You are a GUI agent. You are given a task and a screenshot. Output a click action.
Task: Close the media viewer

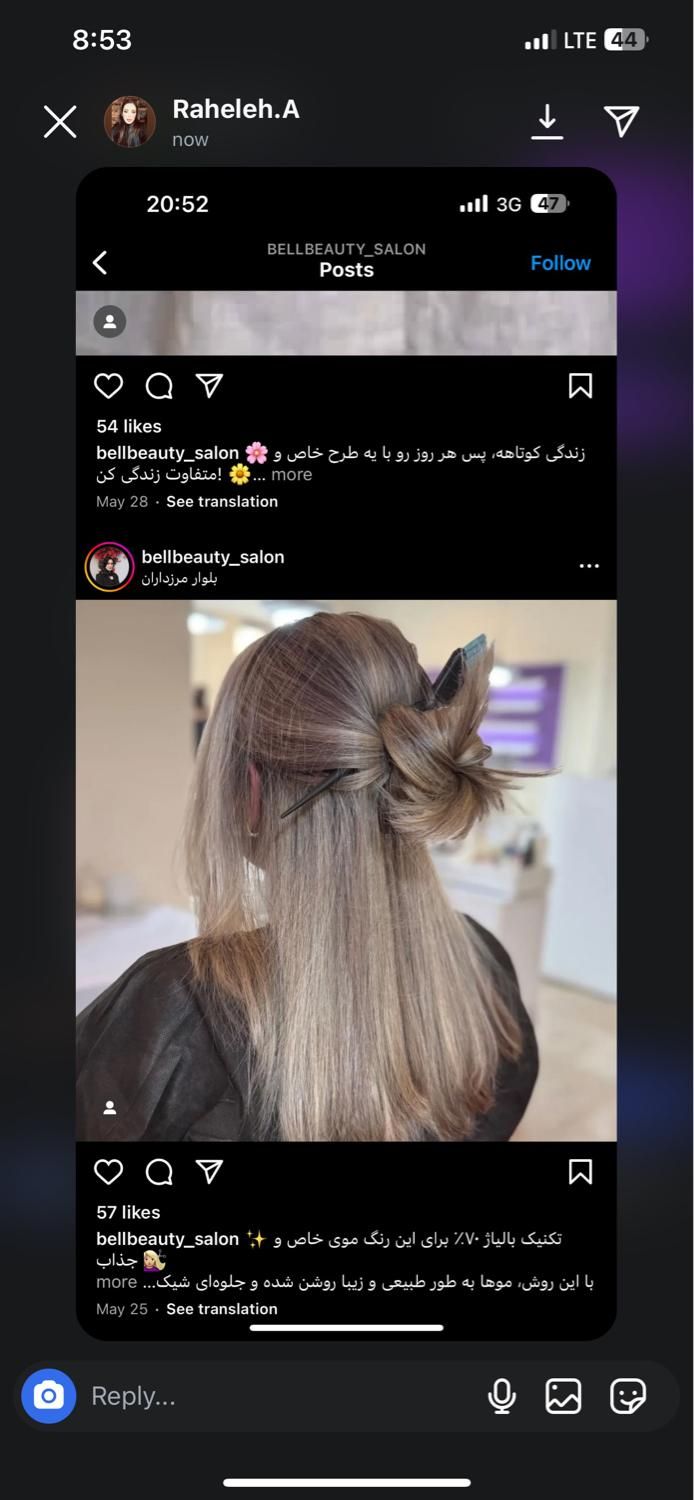[60, 122]
